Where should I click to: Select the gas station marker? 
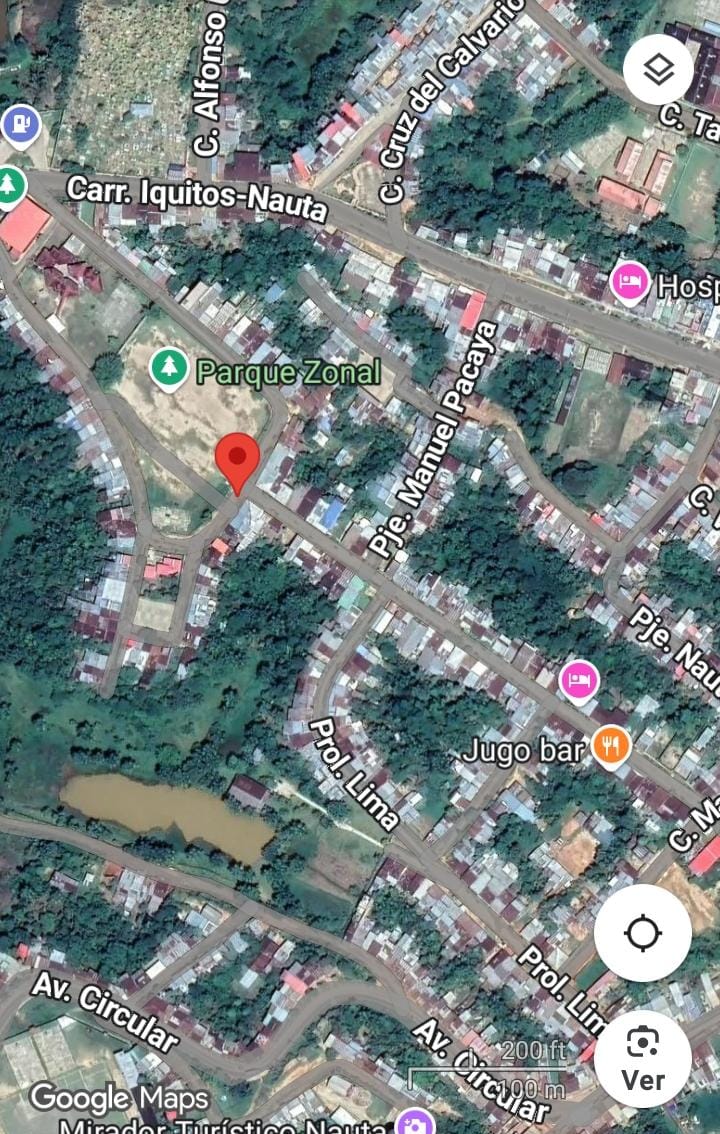coord(20,125)
